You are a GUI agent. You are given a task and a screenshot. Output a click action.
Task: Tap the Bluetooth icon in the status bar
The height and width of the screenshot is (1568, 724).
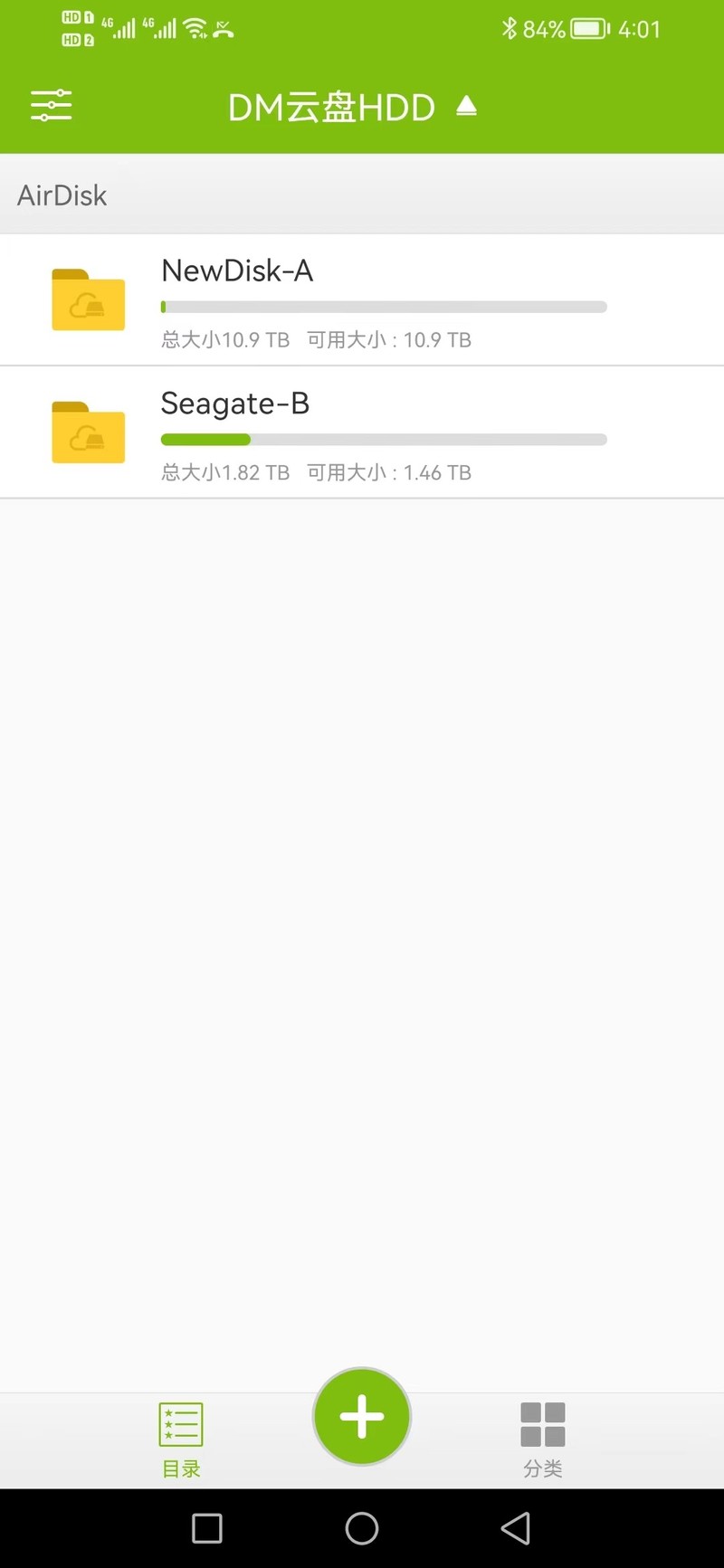coord(510,28)
